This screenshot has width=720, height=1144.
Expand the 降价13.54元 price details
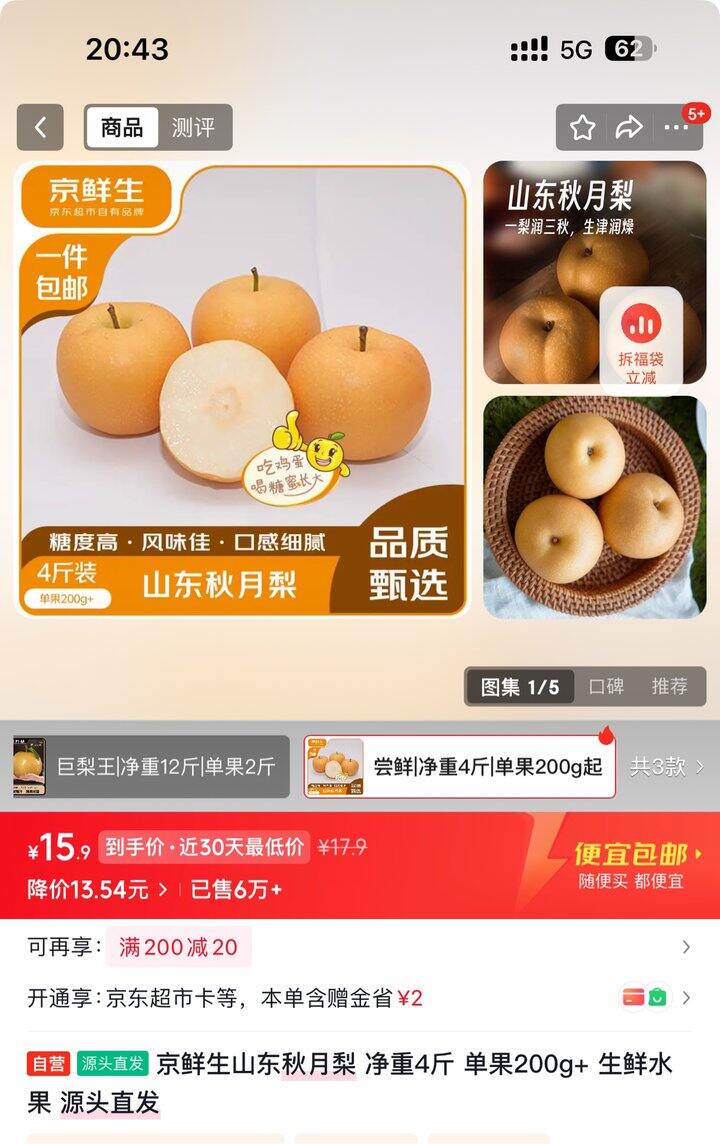pos(100,888)
